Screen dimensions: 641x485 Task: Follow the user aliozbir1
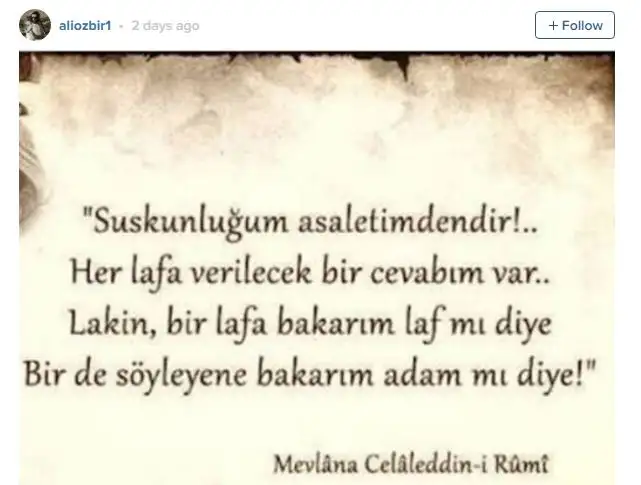click(574, 25)
